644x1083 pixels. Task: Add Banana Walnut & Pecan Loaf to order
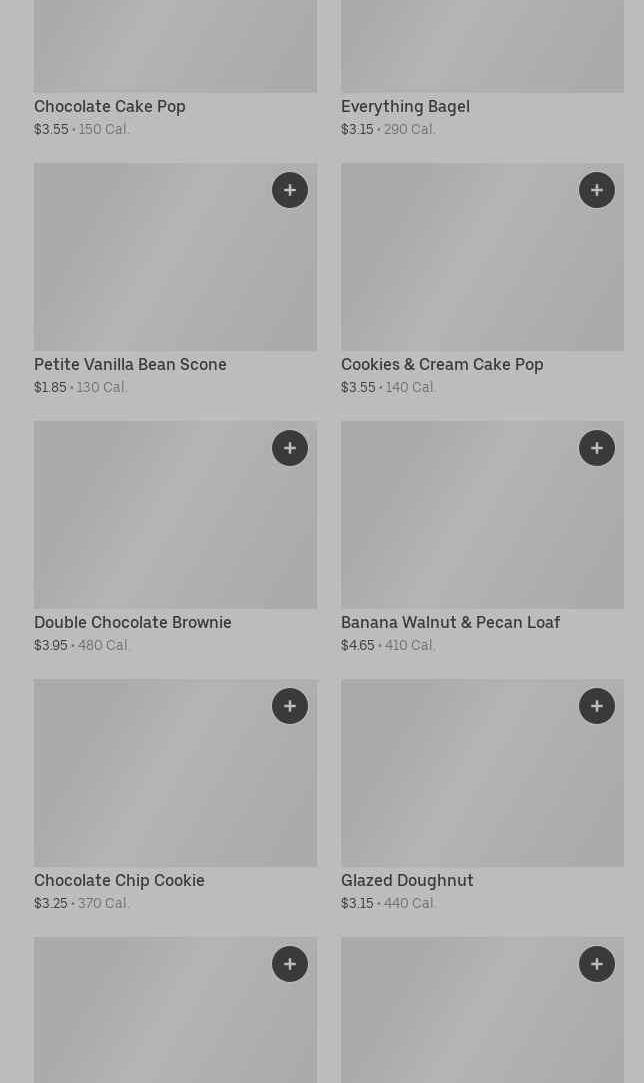(x=597, y=448)
